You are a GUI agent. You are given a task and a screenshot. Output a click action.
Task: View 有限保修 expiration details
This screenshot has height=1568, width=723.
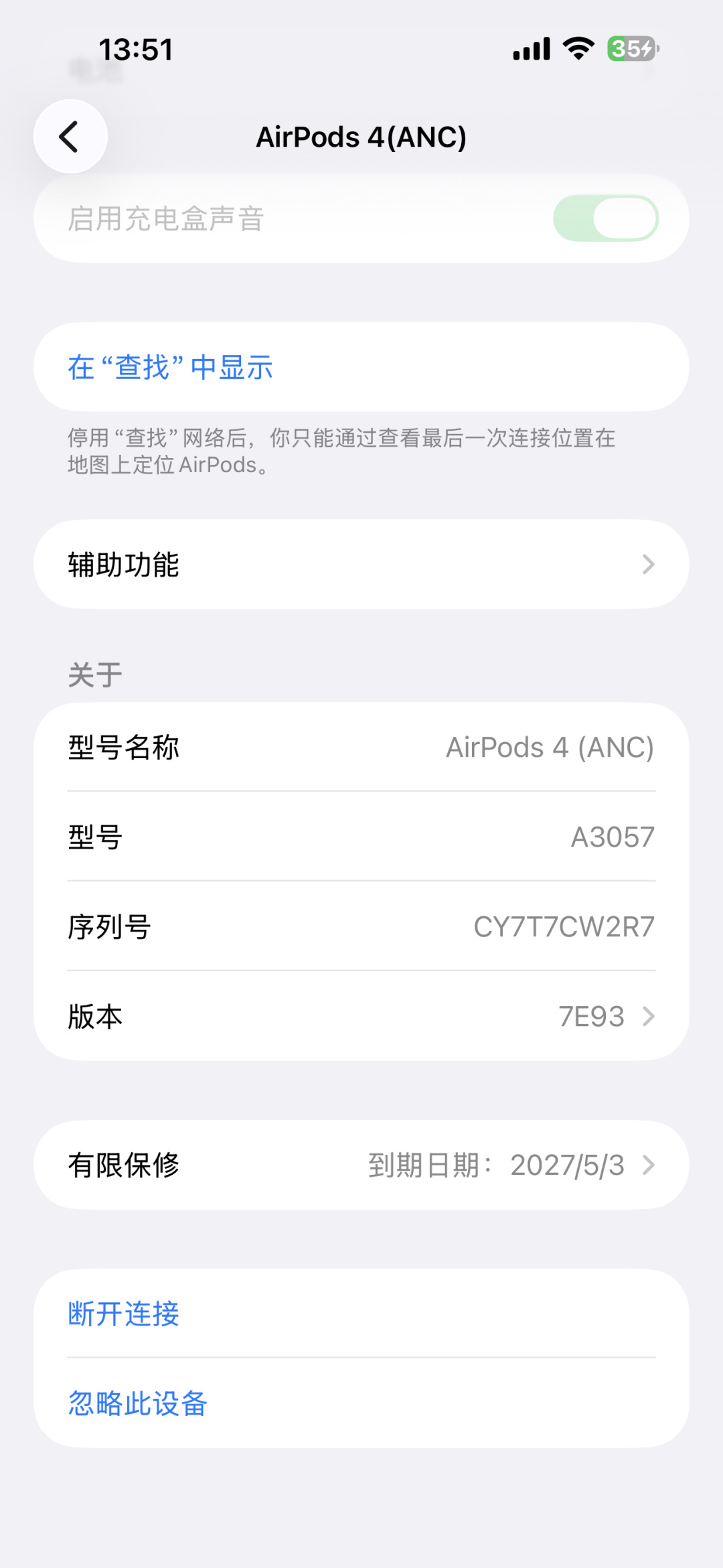point(361,1165)
